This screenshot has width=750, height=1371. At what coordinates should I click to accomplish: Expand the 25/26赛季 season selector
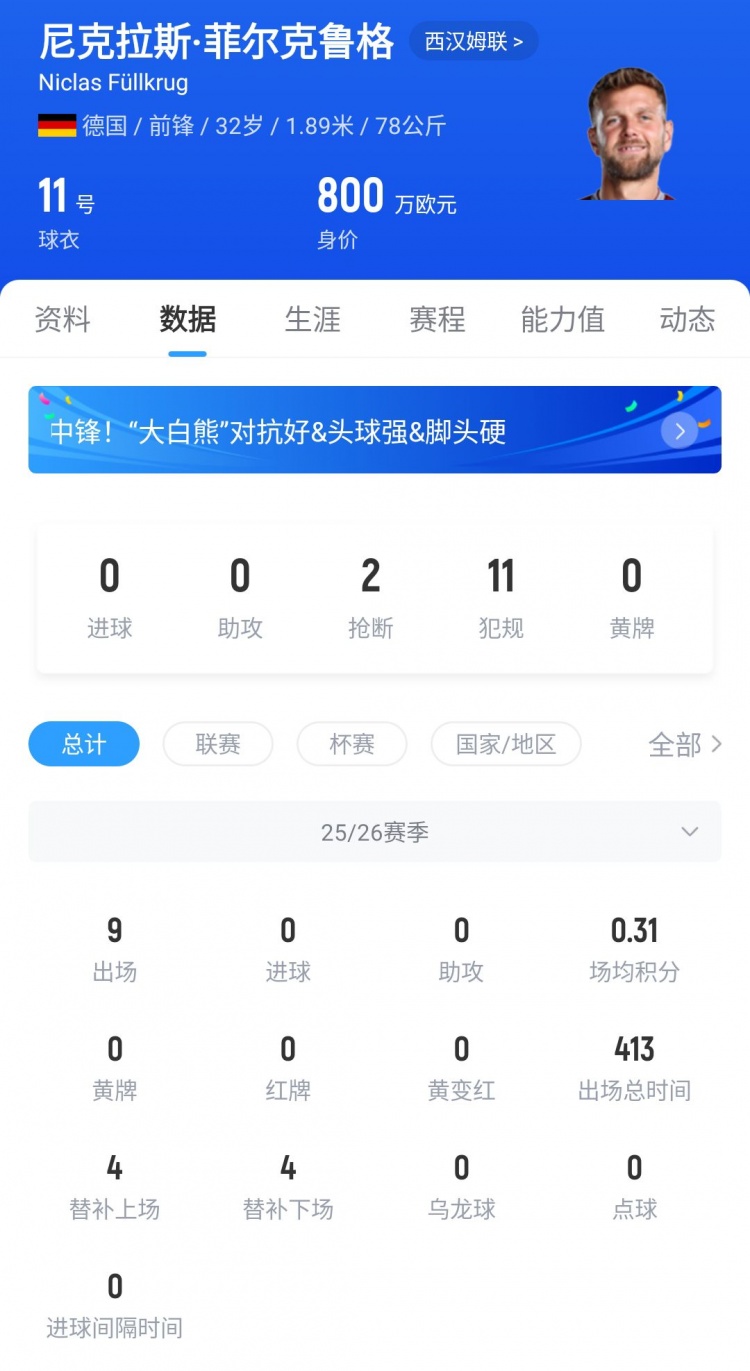coord(375,831)
